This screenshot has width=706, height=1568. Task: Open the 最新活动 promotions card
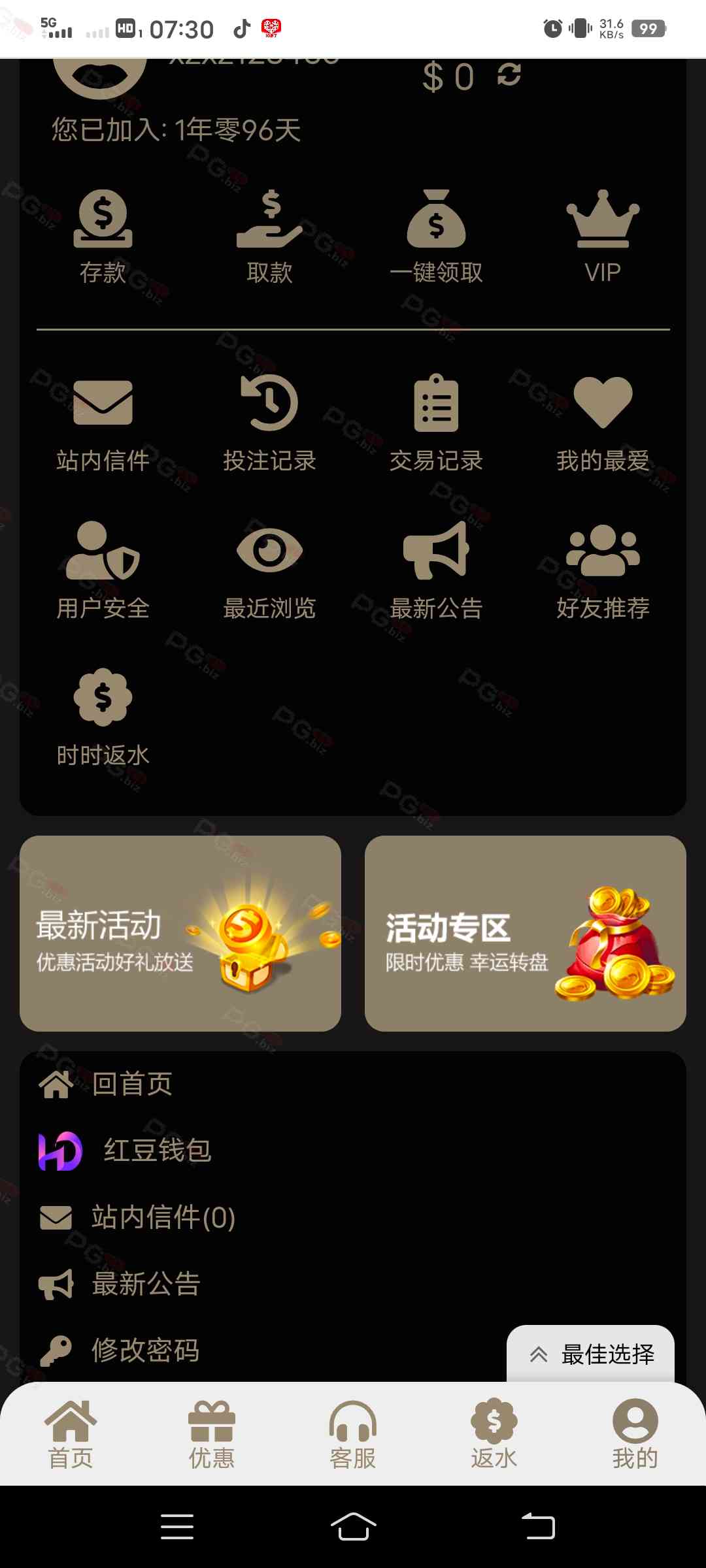tap(180, 933)
